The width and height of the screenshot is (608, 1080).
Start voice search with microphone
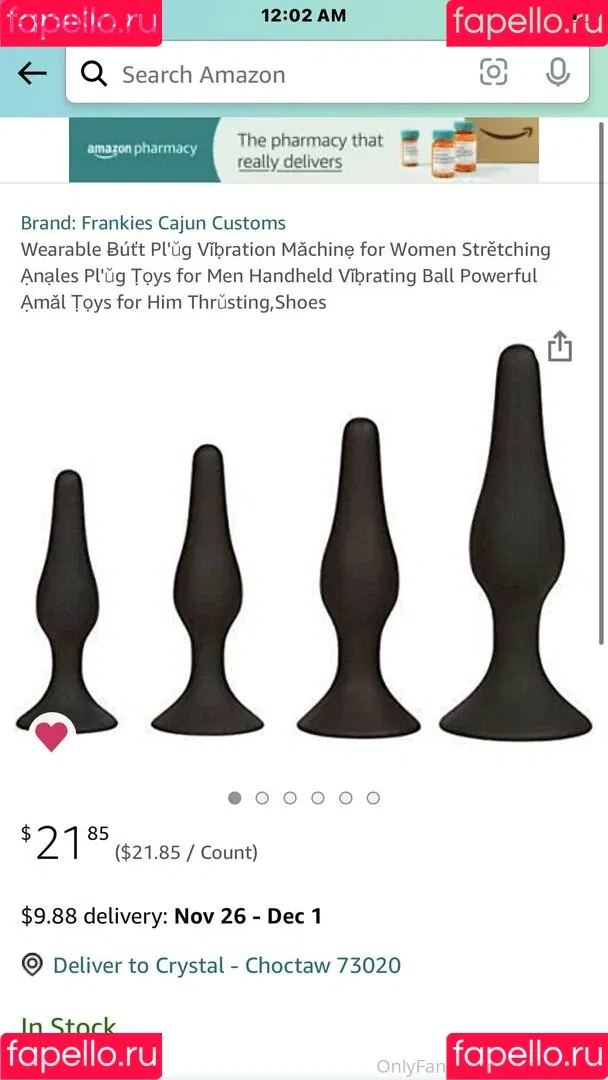pyautogui.click(x=557, y=72)
